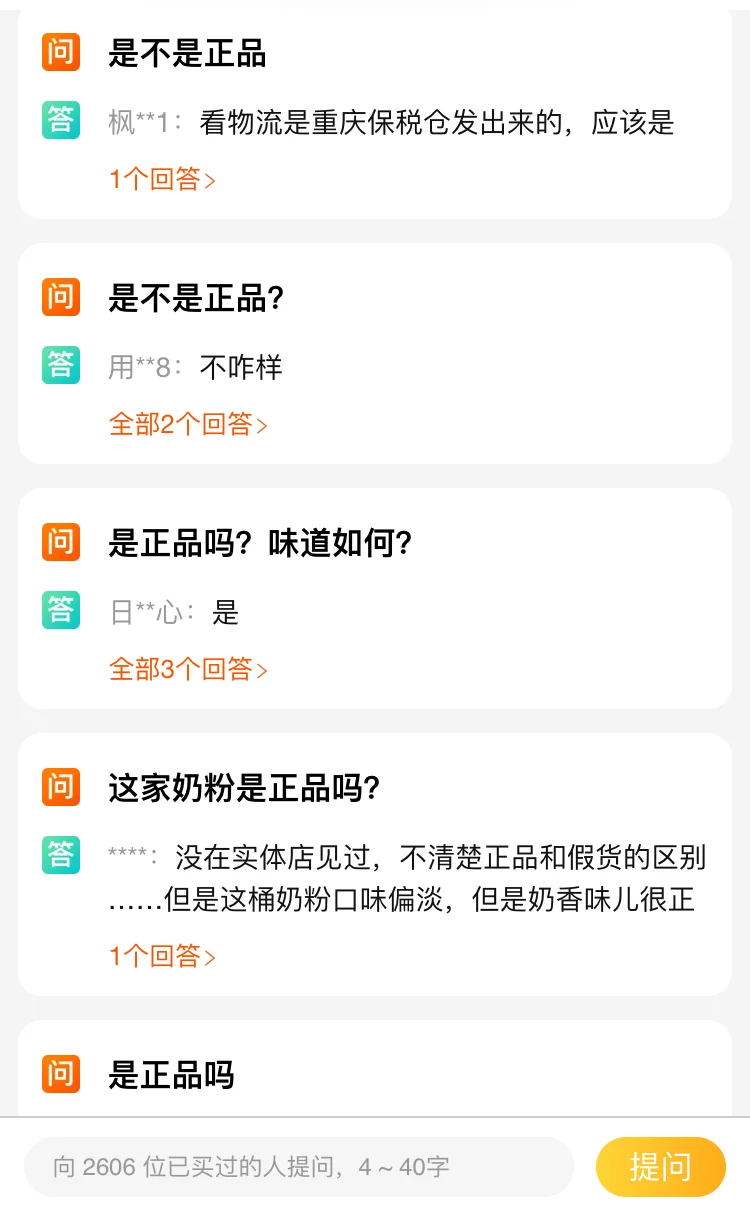This screenshot has height=1216, width=750.
Task: View 全部3个回答
Action: [x=188, y=669]
